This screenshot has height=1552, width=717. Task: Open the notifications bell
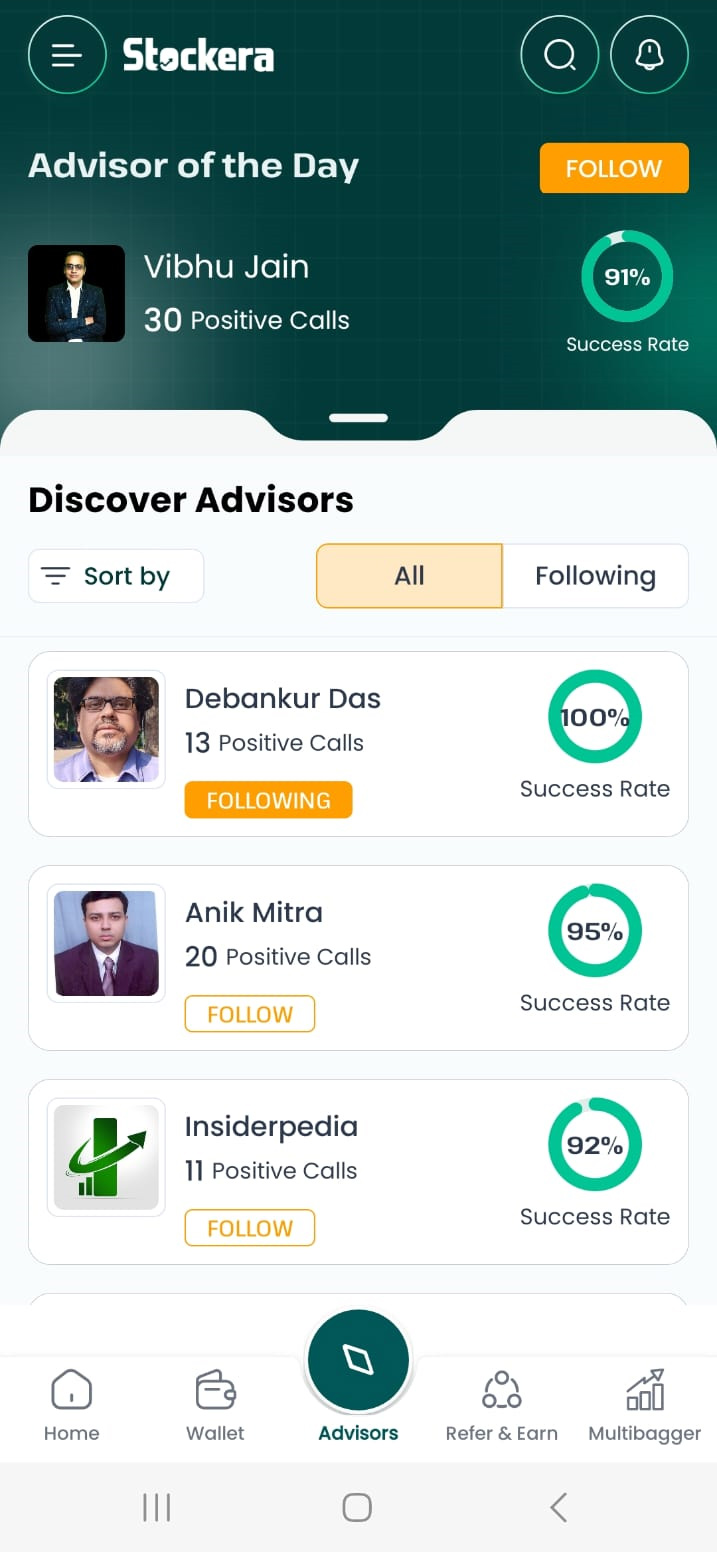pyautogui.click(x=650, y=55)
